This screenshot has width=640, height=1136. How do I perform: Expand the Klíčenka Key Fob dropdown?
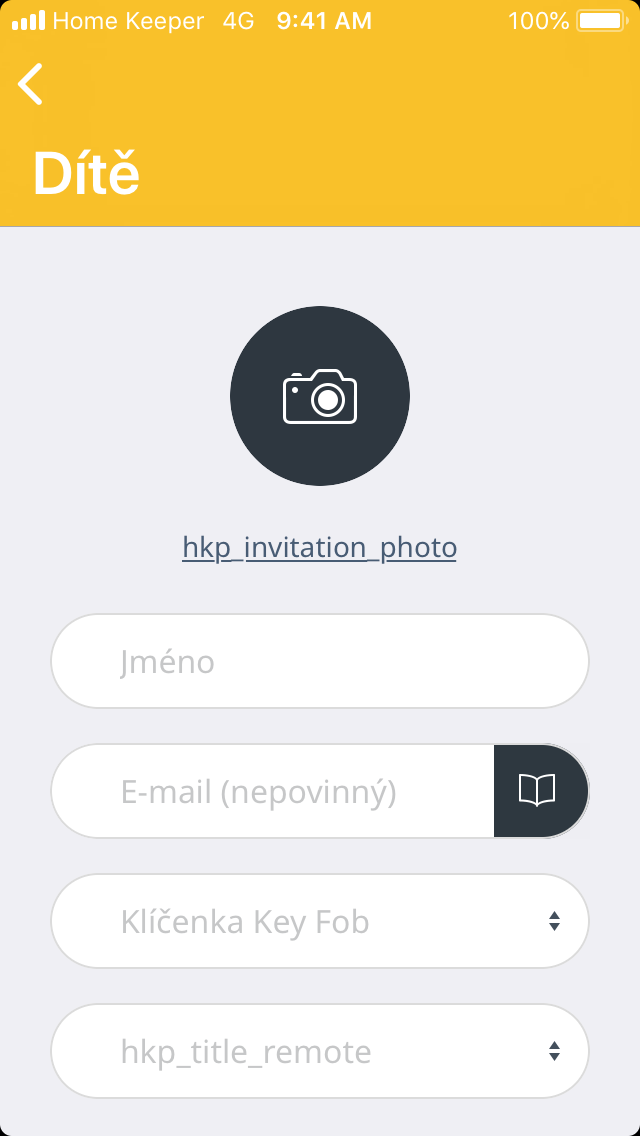[x=320, y=921]
